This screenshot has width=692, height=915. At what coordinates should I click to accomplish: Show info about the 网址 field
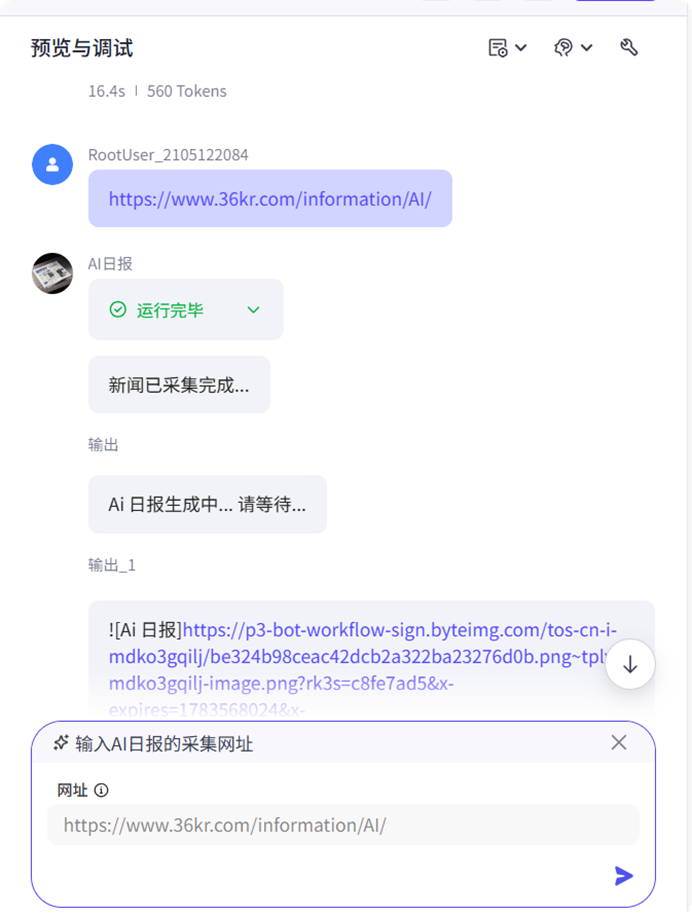[101, 790]
